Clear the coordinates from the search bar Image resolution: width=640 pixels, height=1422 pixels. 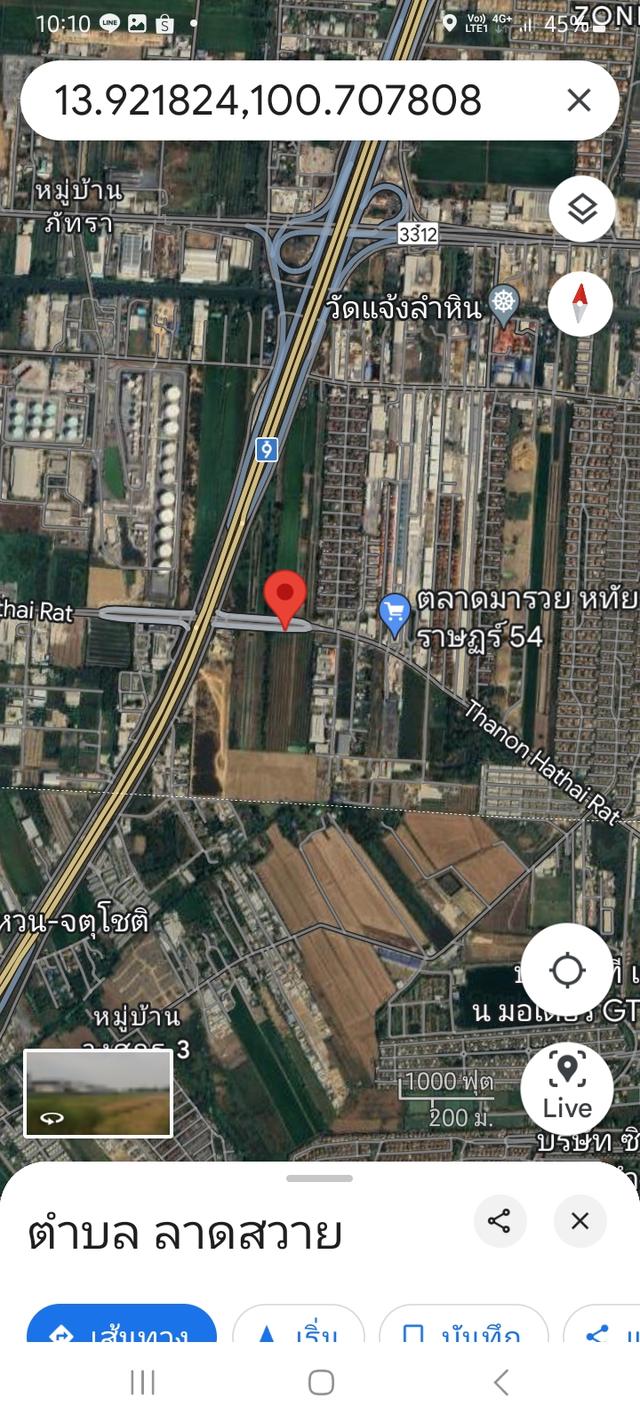tap(579, 100)
